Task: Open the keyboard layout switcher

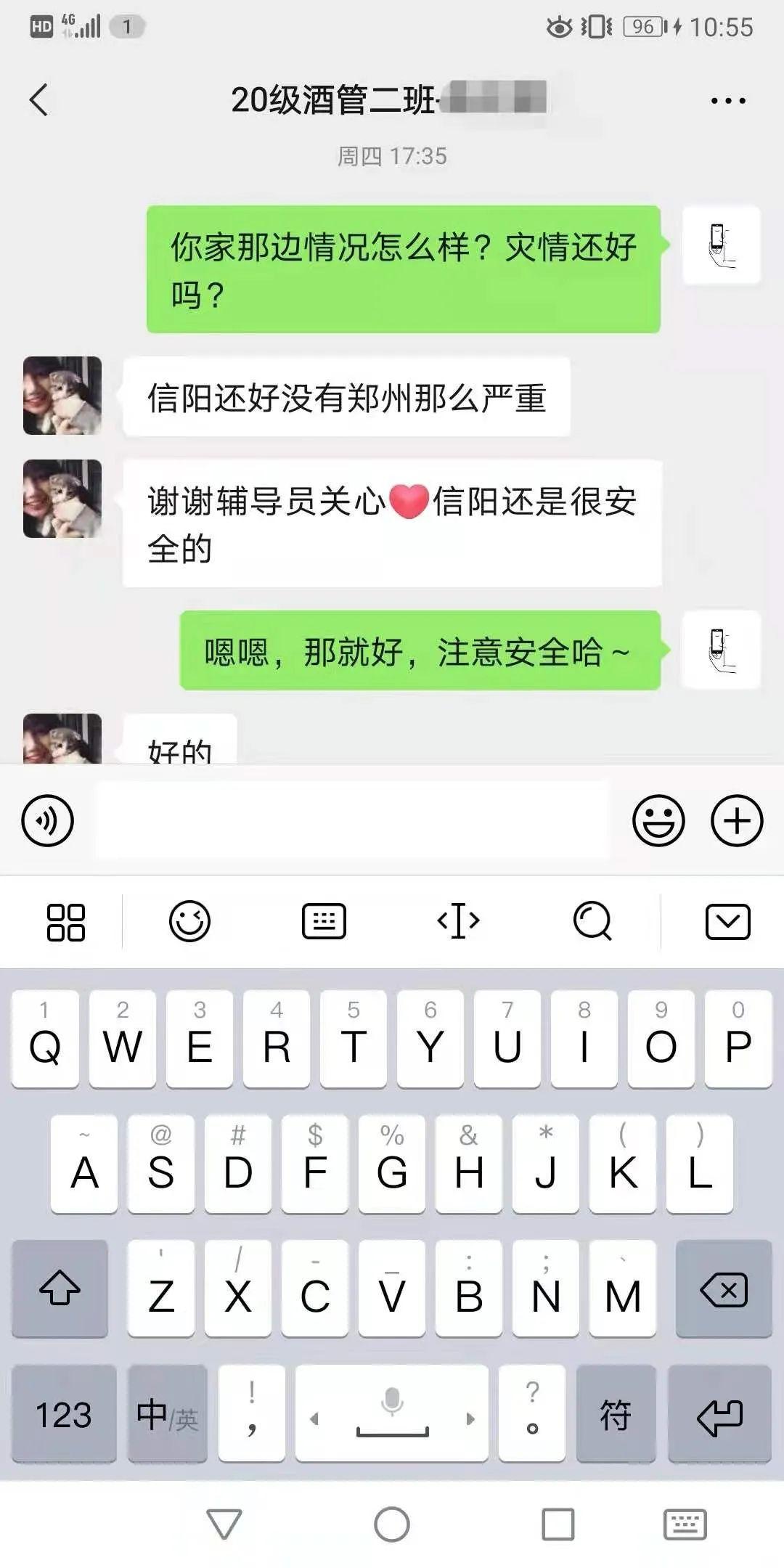Action: pos(324,922)
